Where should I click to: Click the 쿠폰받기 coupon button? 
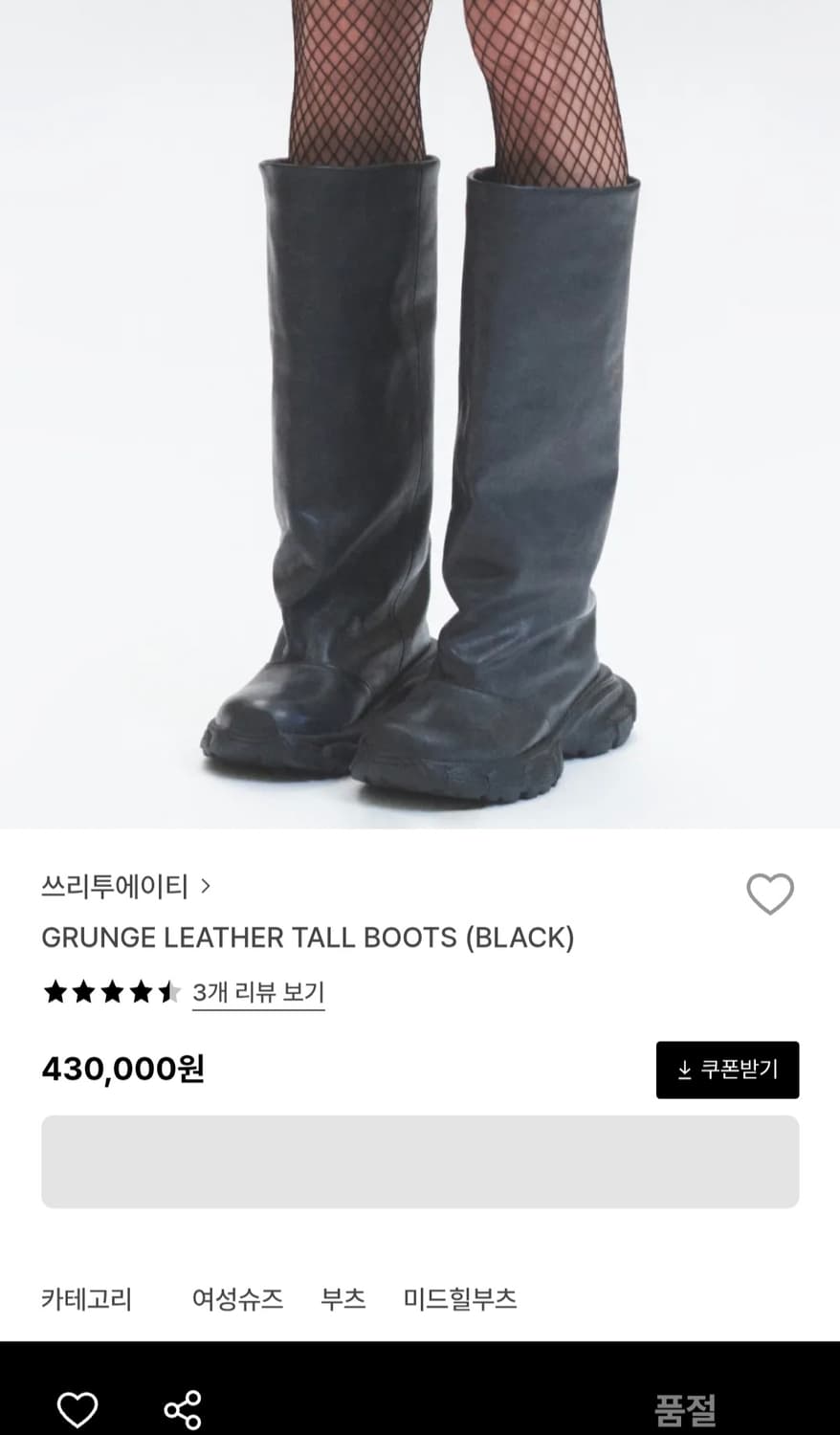click(x=727, y=1071)
